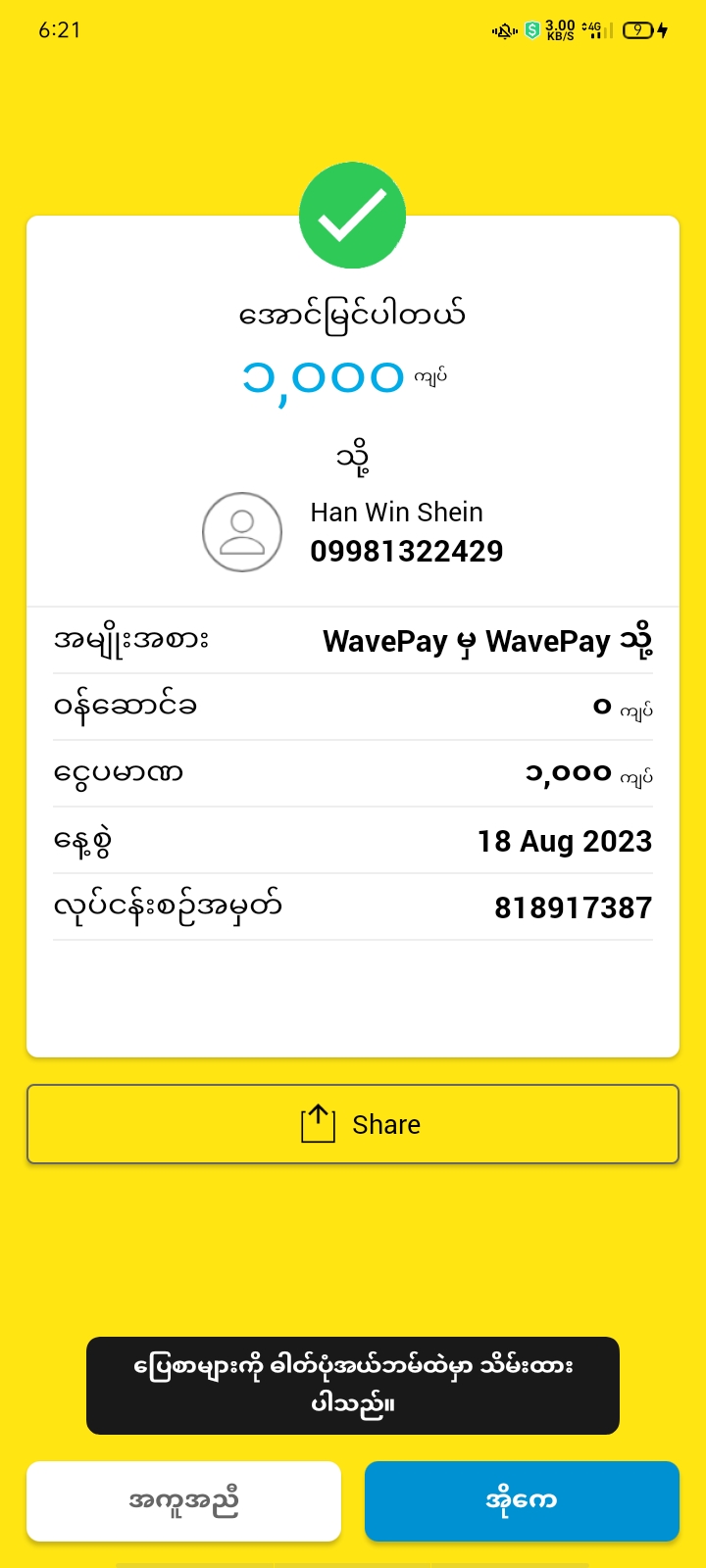Share the transaction receipt
Image resolution: width=706 pixels, height=1568 pixels.
pos(353,1124)
